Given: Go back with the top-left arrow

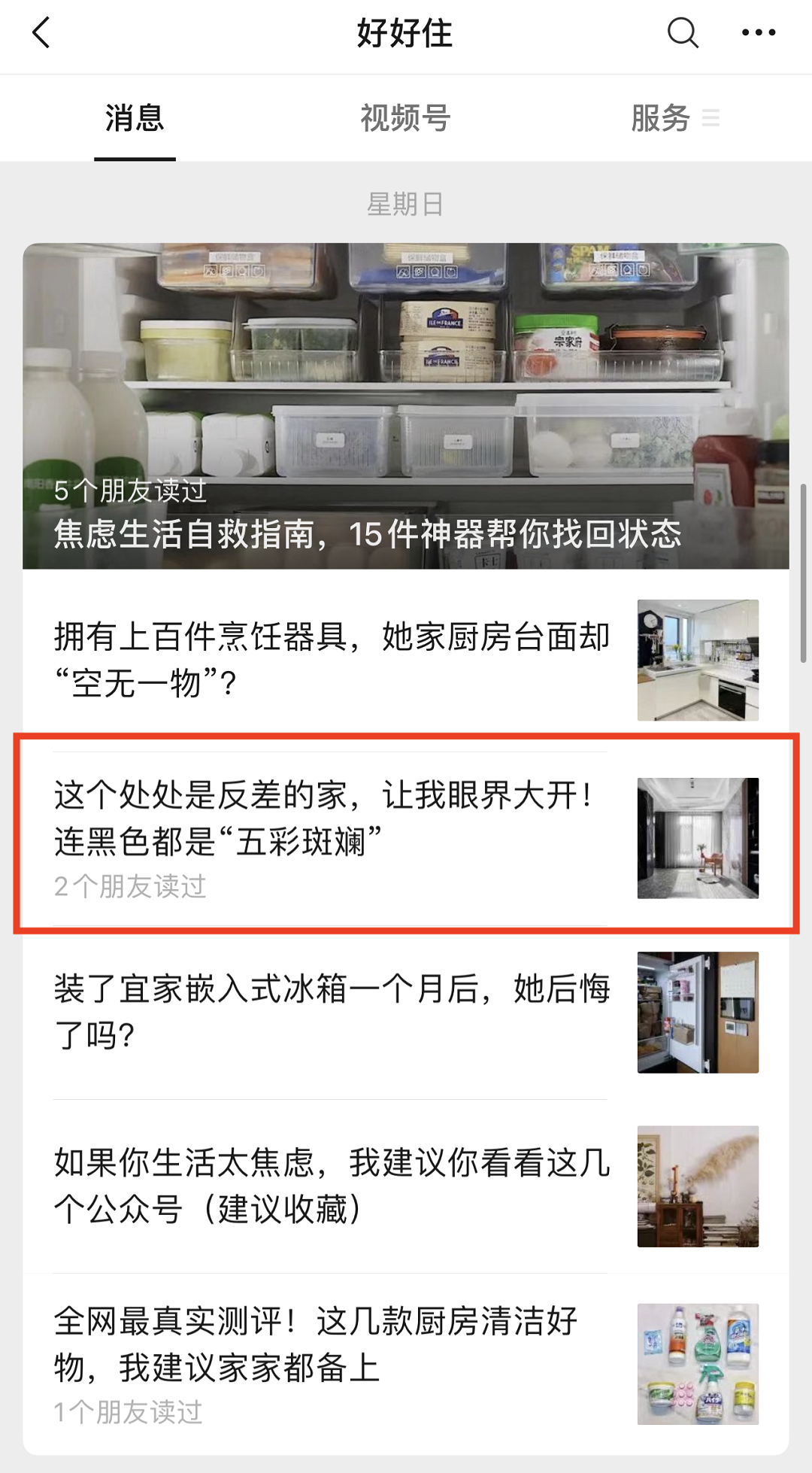Looking at the screenshot, I should point(41,33).
